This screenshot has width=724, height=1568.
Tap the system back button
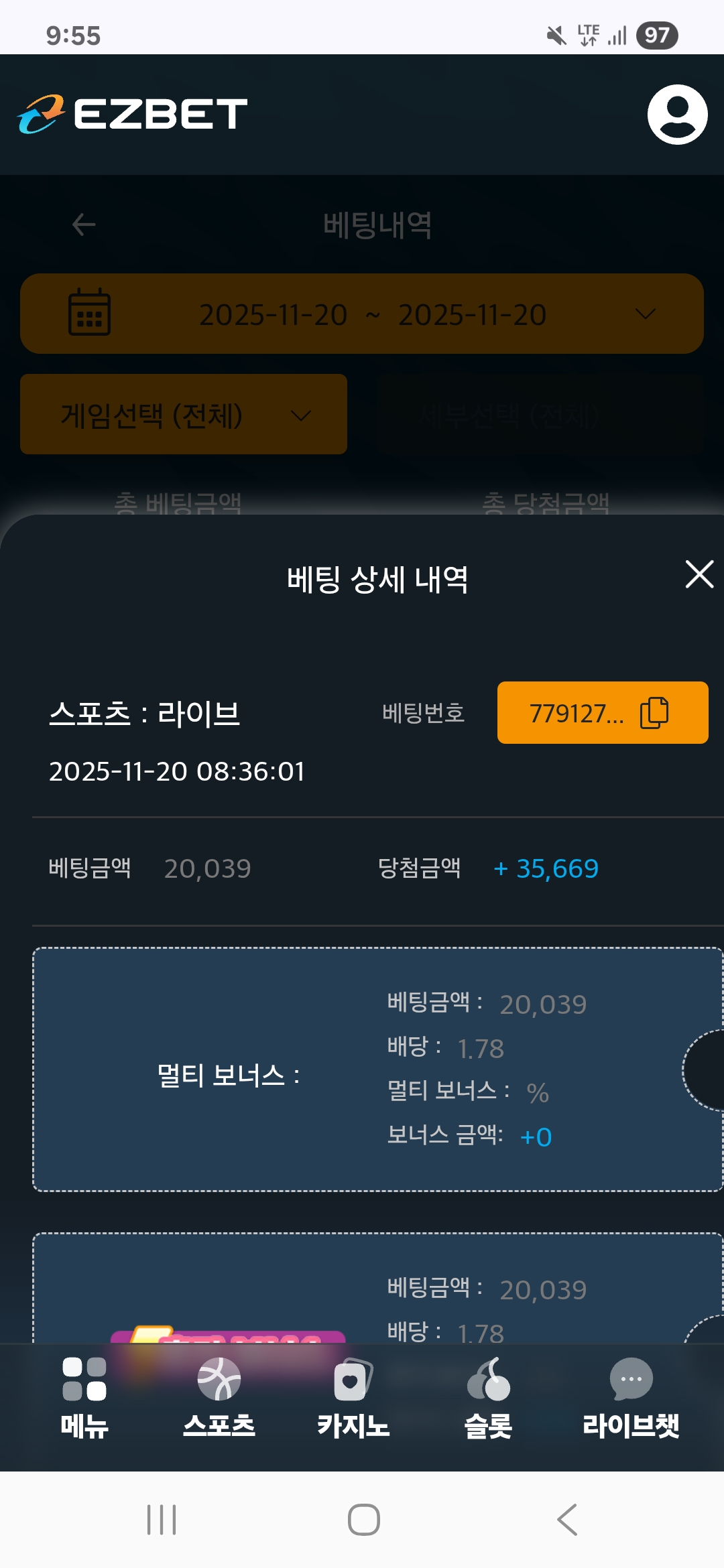tap(567, 1520)
